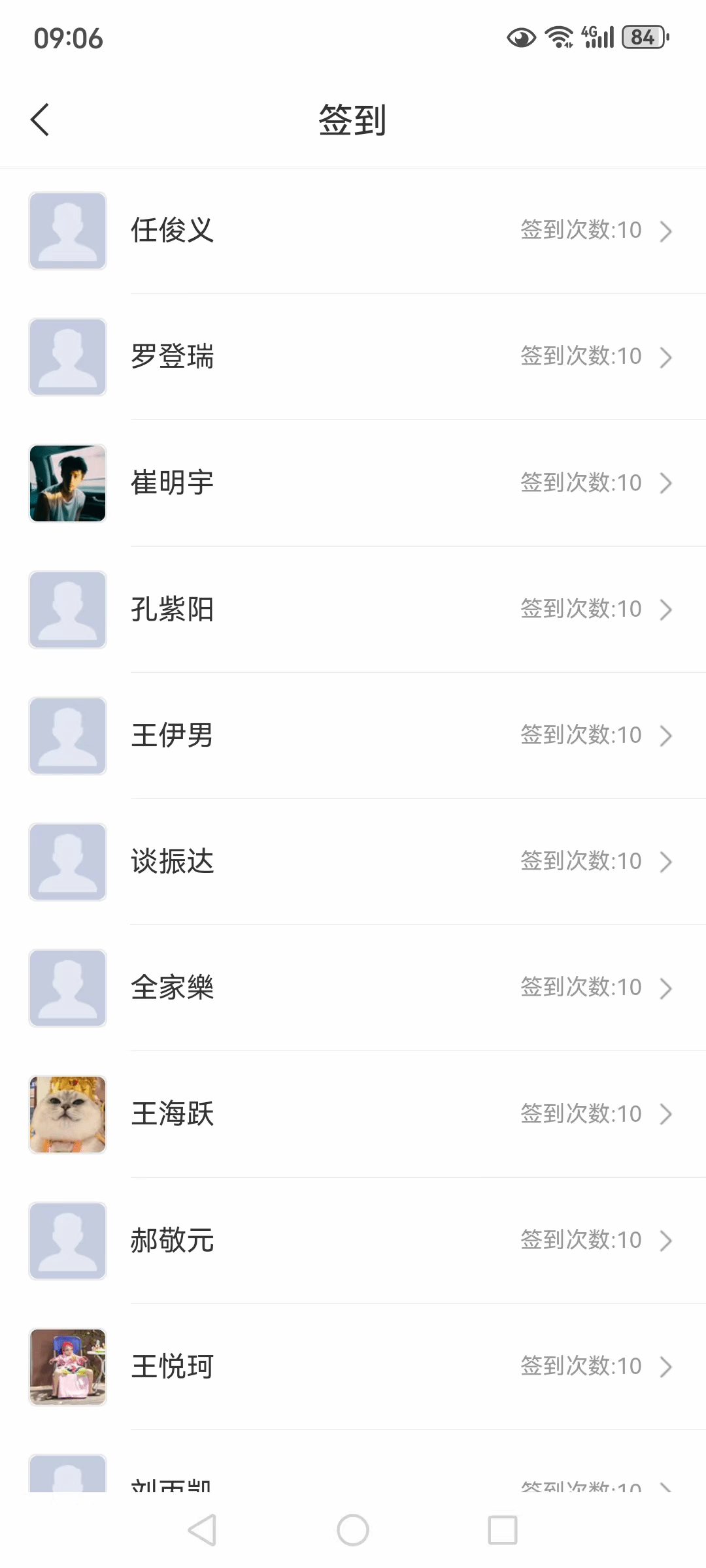This screenshot has width=706, height=1568.
Task: Open 任俊义's sign-in record
Action: click(x=353, y=231)
